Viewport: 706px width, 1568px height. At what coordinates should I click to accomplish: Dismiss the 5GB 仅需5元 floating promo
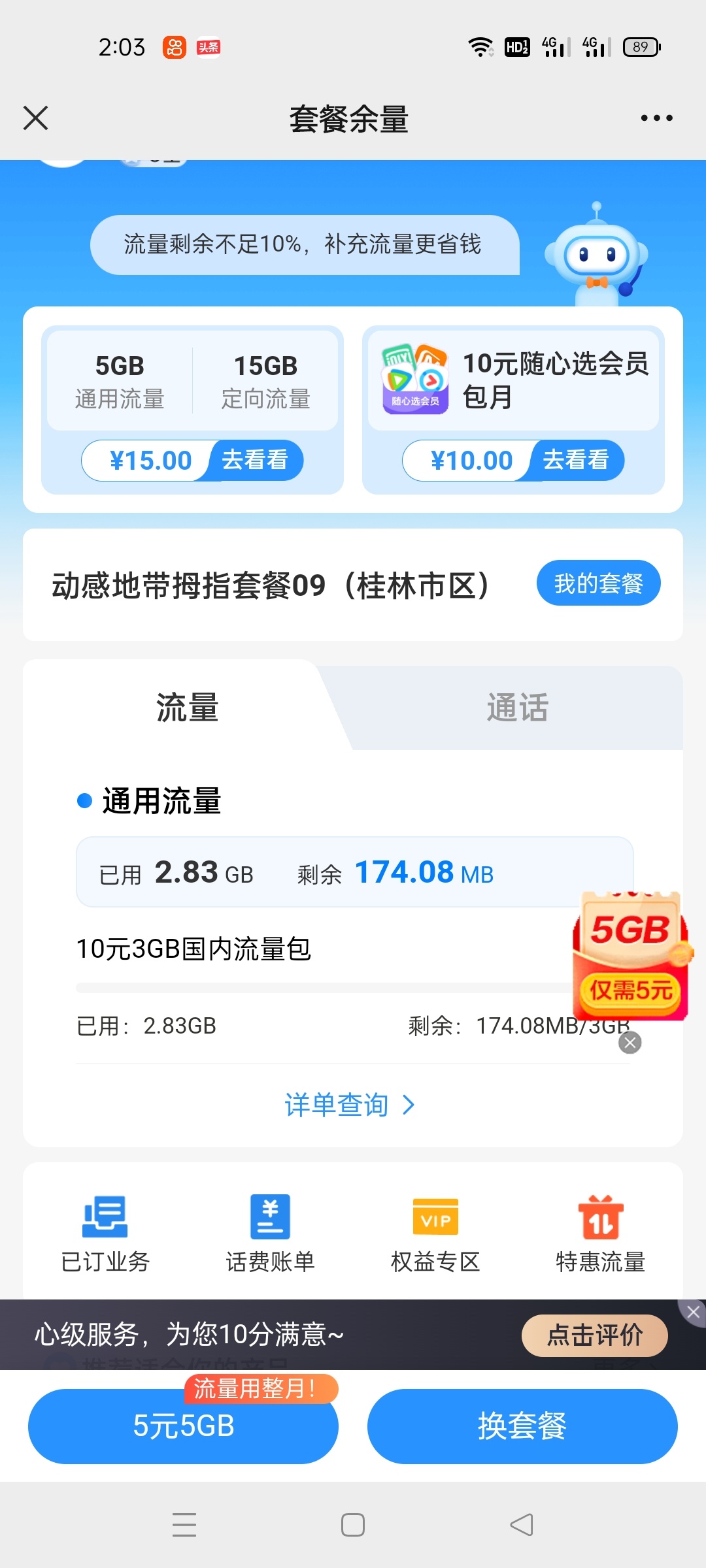click(x=630, y=1043)
